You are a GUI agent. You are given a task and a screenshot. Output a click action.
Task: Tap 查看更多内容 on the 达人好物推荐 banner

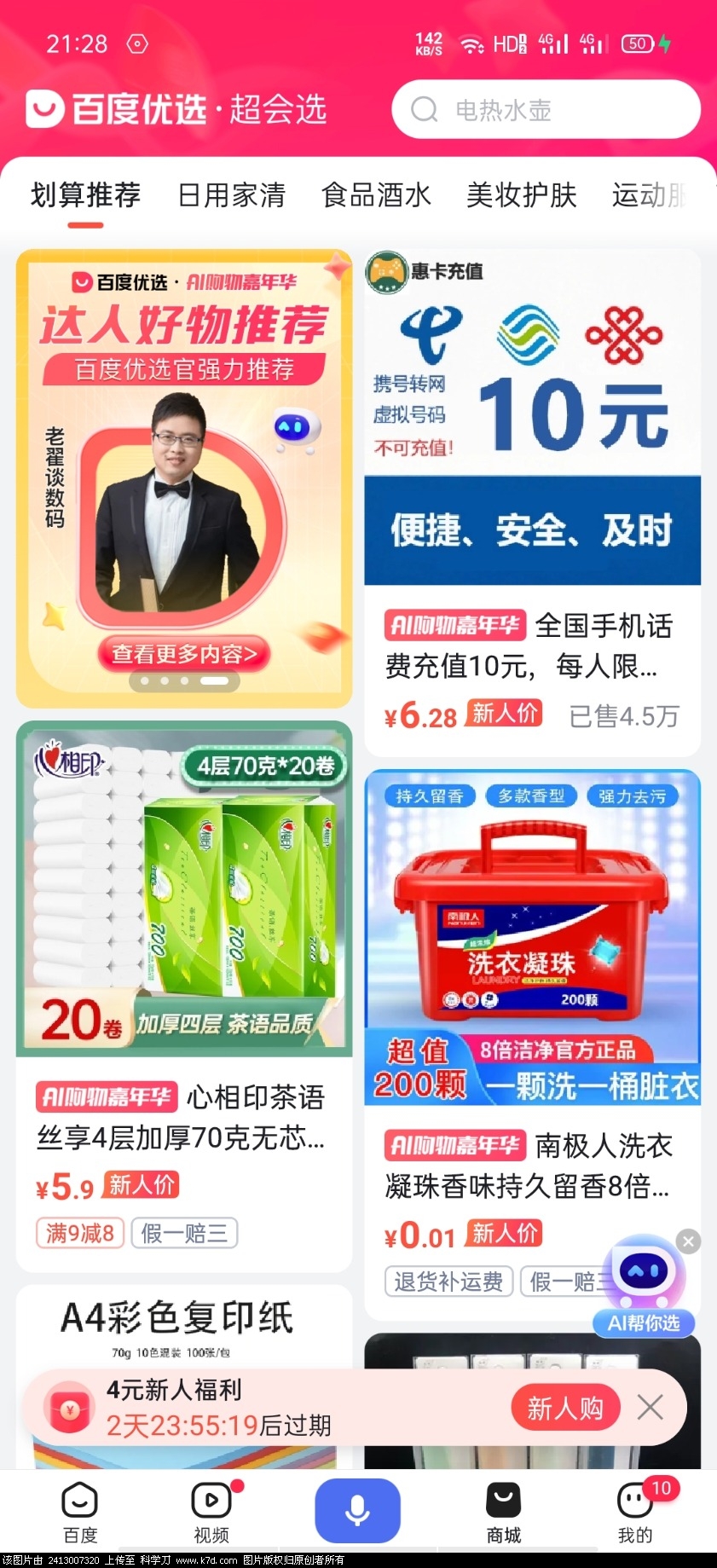coord(184,654)
